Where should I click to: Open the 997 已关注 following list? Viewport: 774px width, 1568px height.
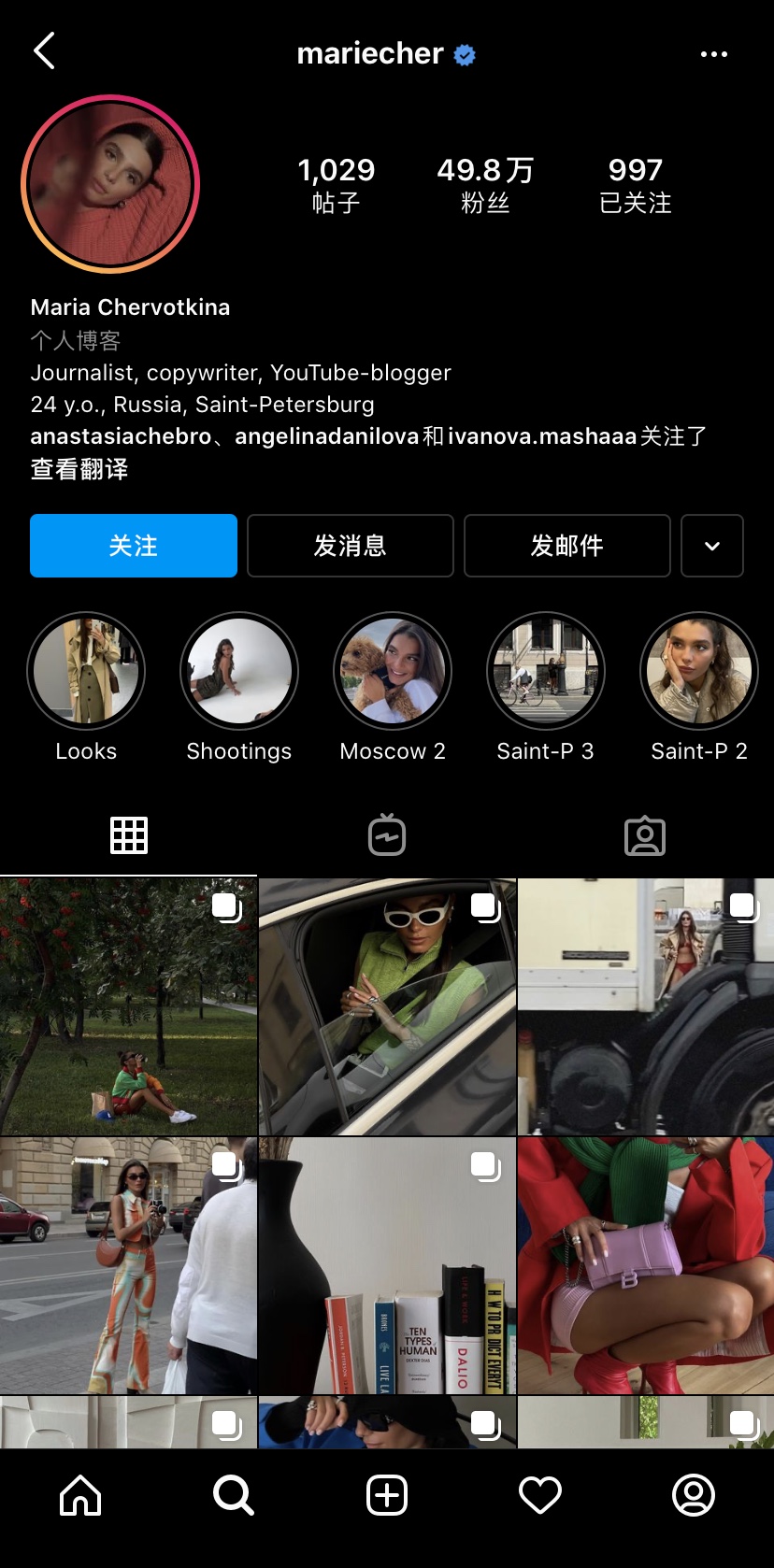(635, 184)
